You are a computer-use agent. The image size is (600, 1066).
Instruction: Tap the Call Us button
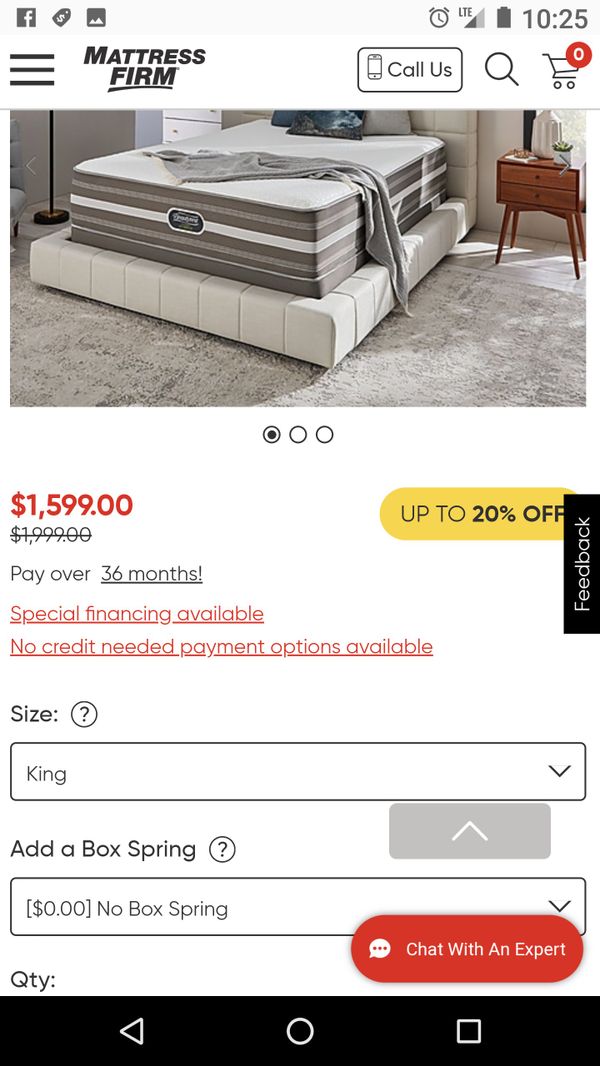pyautogui.click(x=410, y=69)
